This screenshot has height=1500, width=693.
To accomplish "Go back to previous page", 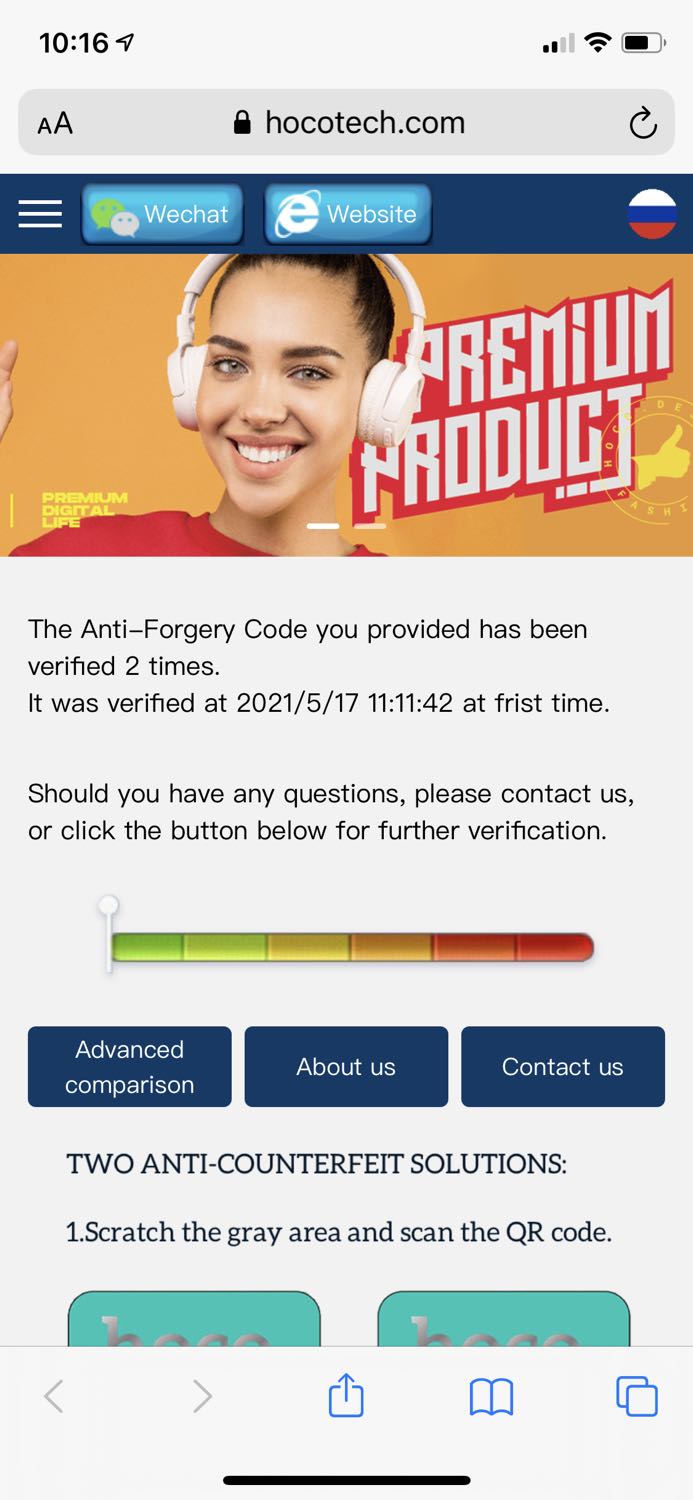I will pyautogui.click(x=54, y=1396).
